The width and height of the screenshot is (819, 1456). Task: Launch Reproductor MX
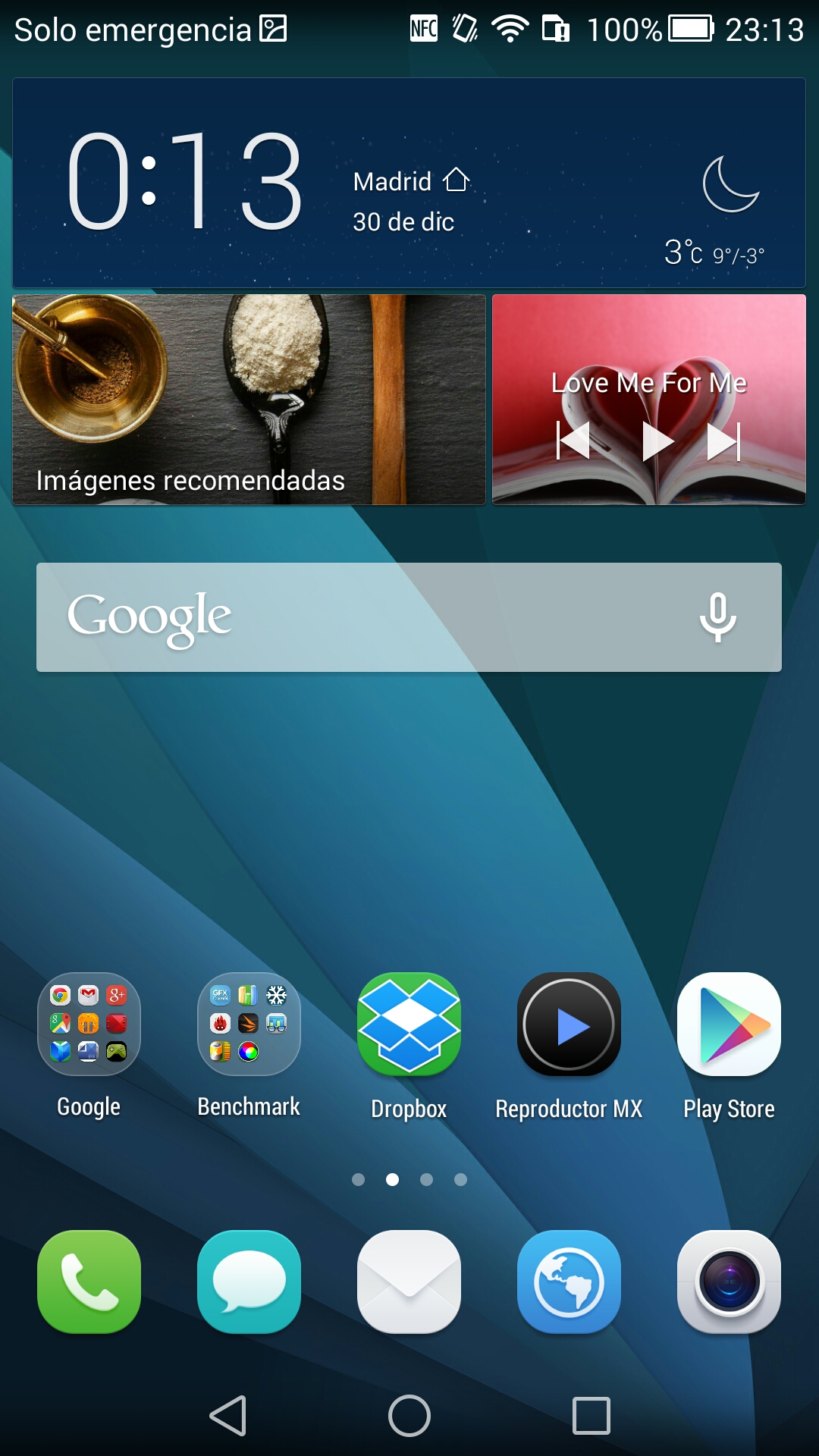click(x=569, y=1025)
